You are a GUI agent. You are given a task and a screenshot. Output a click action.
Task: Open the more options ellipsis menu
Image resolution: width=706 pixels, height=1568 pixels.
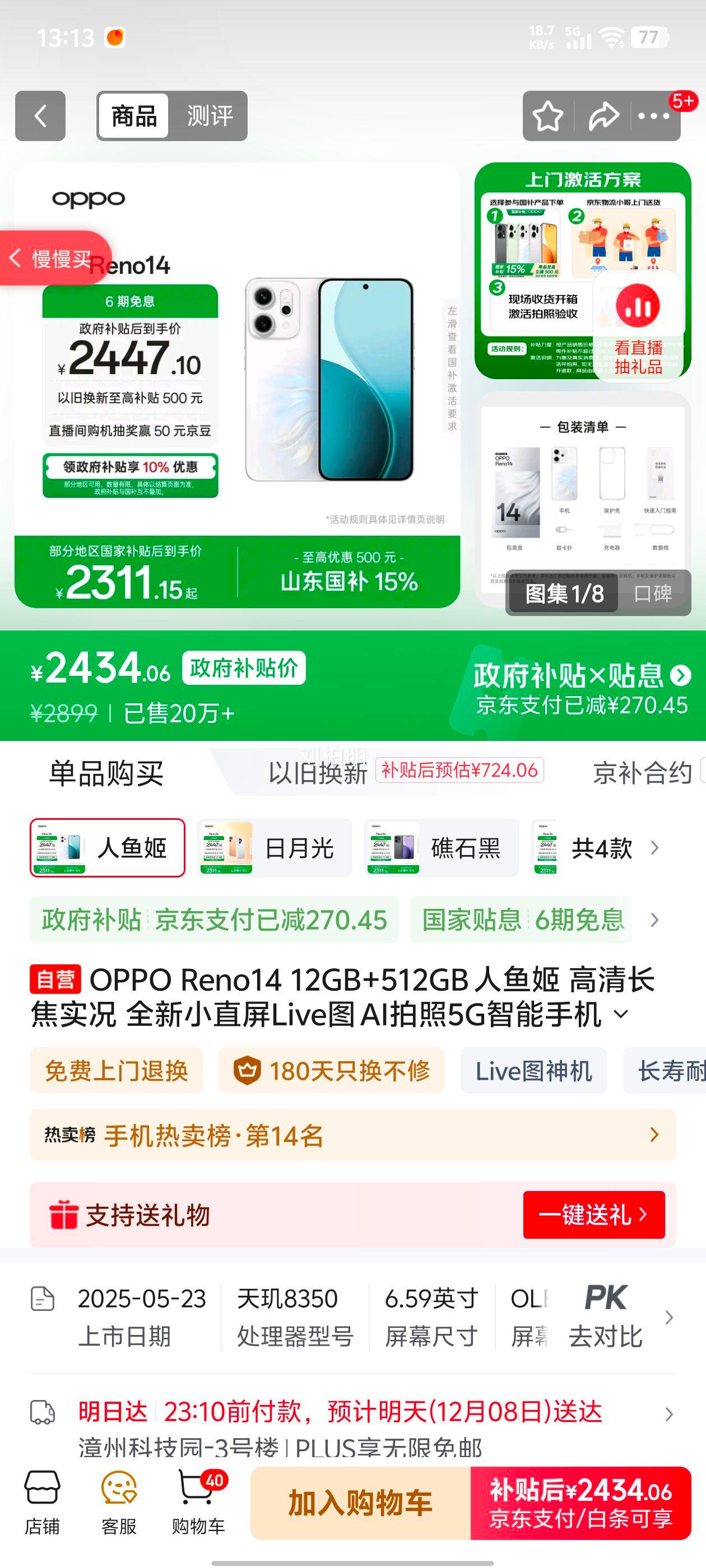click(x=653, y=116)
